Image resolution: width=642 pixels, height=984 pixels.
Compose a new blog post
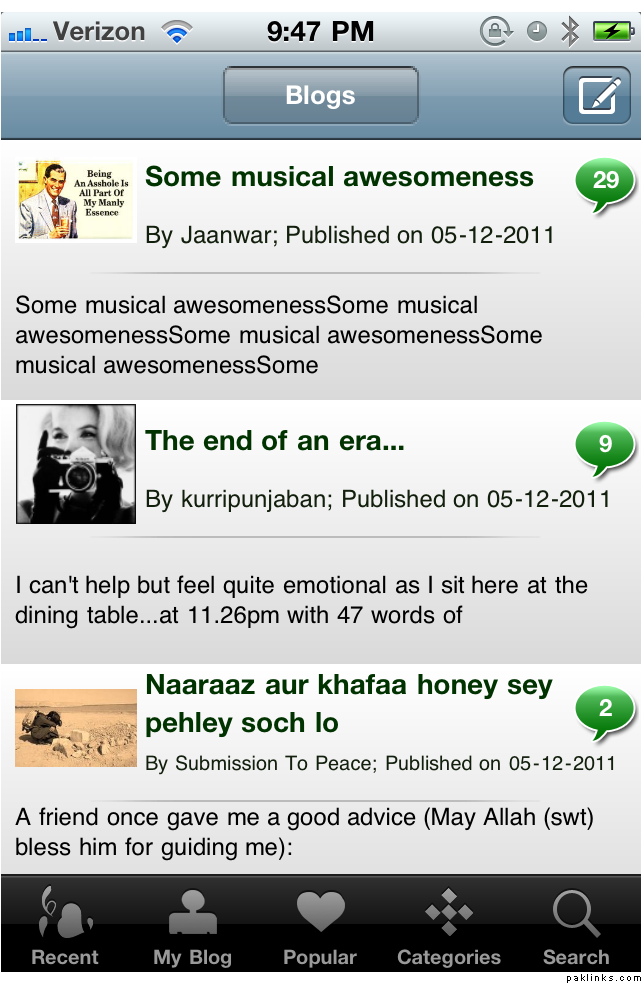click(596, 96)
